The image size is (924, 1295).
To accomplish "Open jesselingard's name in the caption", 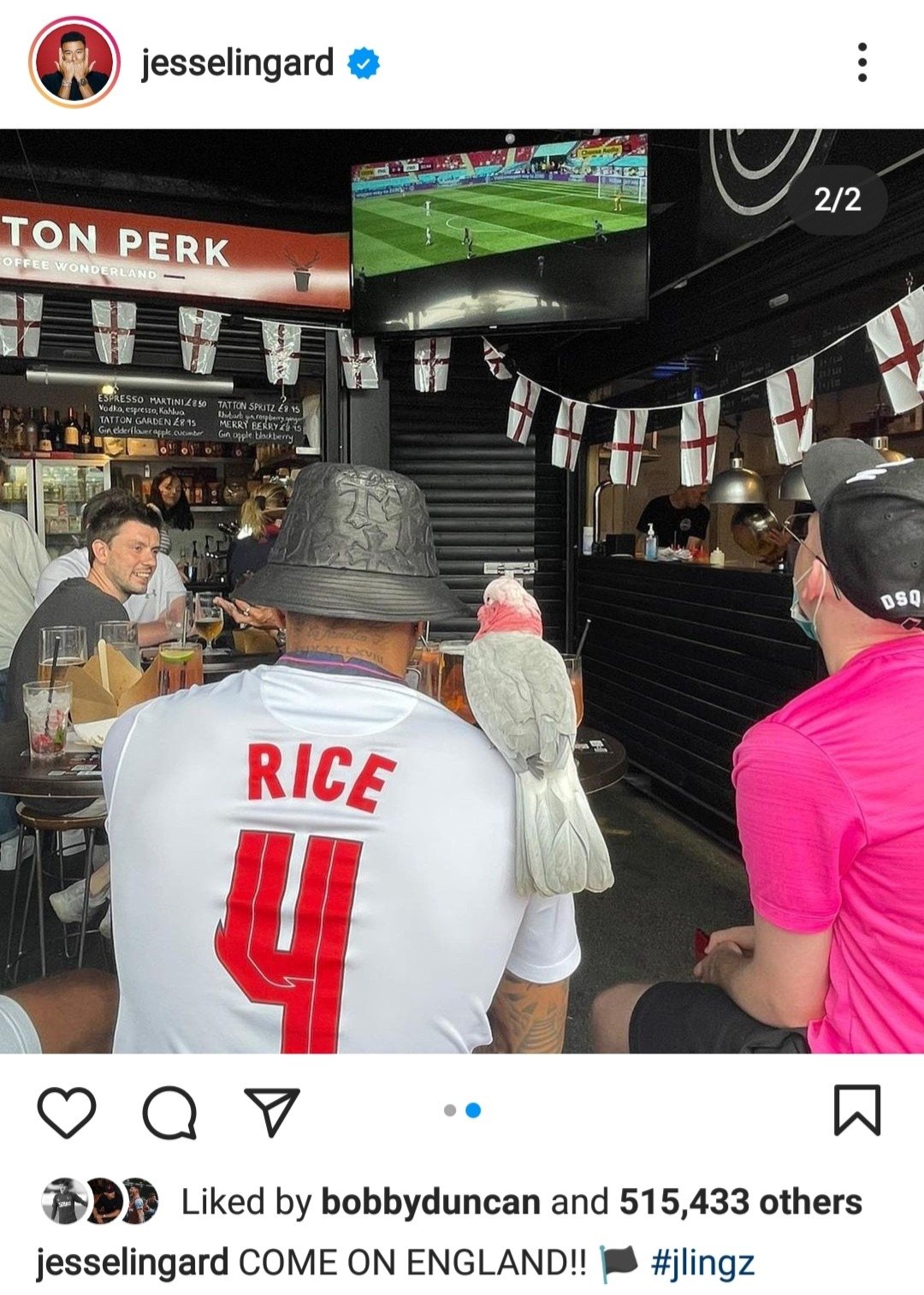I will [x=133, y=1262].
